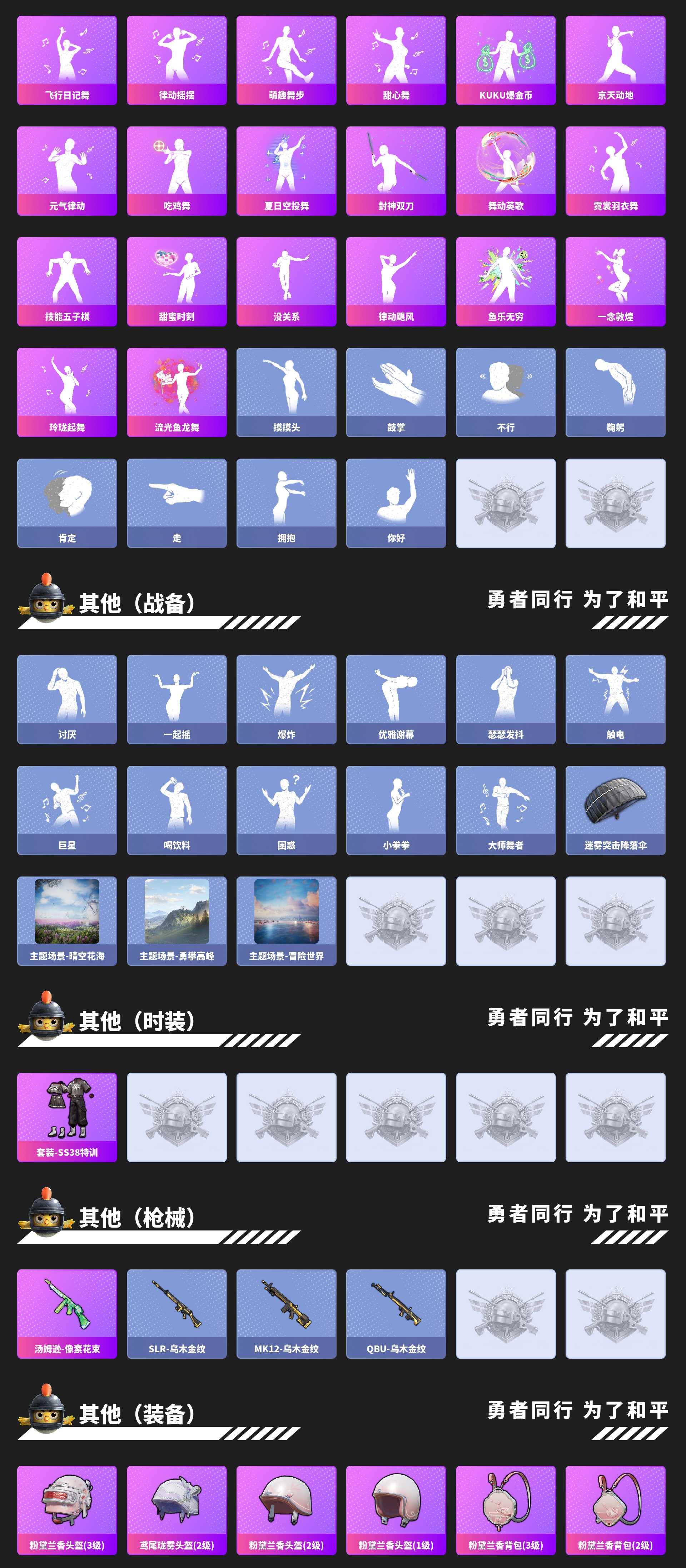The height and width of the screenshot is (1568, 686).
Task: Open the 流光鱼龙舞 emote
Action: click(x=177, y=392)
